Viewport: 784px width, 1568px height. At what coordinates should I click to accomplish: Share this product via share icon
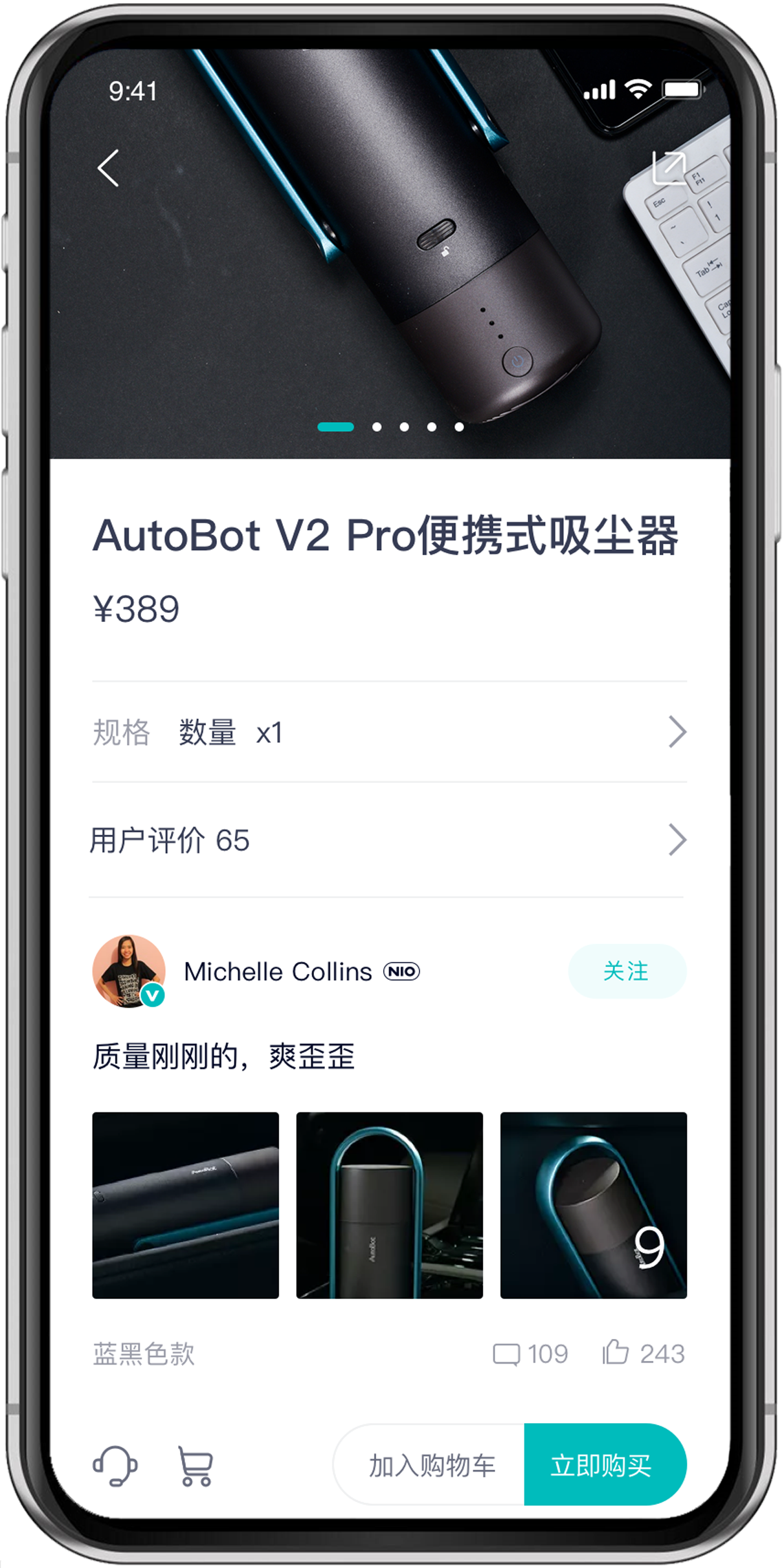pyautogui.click(x=668, y=168)
